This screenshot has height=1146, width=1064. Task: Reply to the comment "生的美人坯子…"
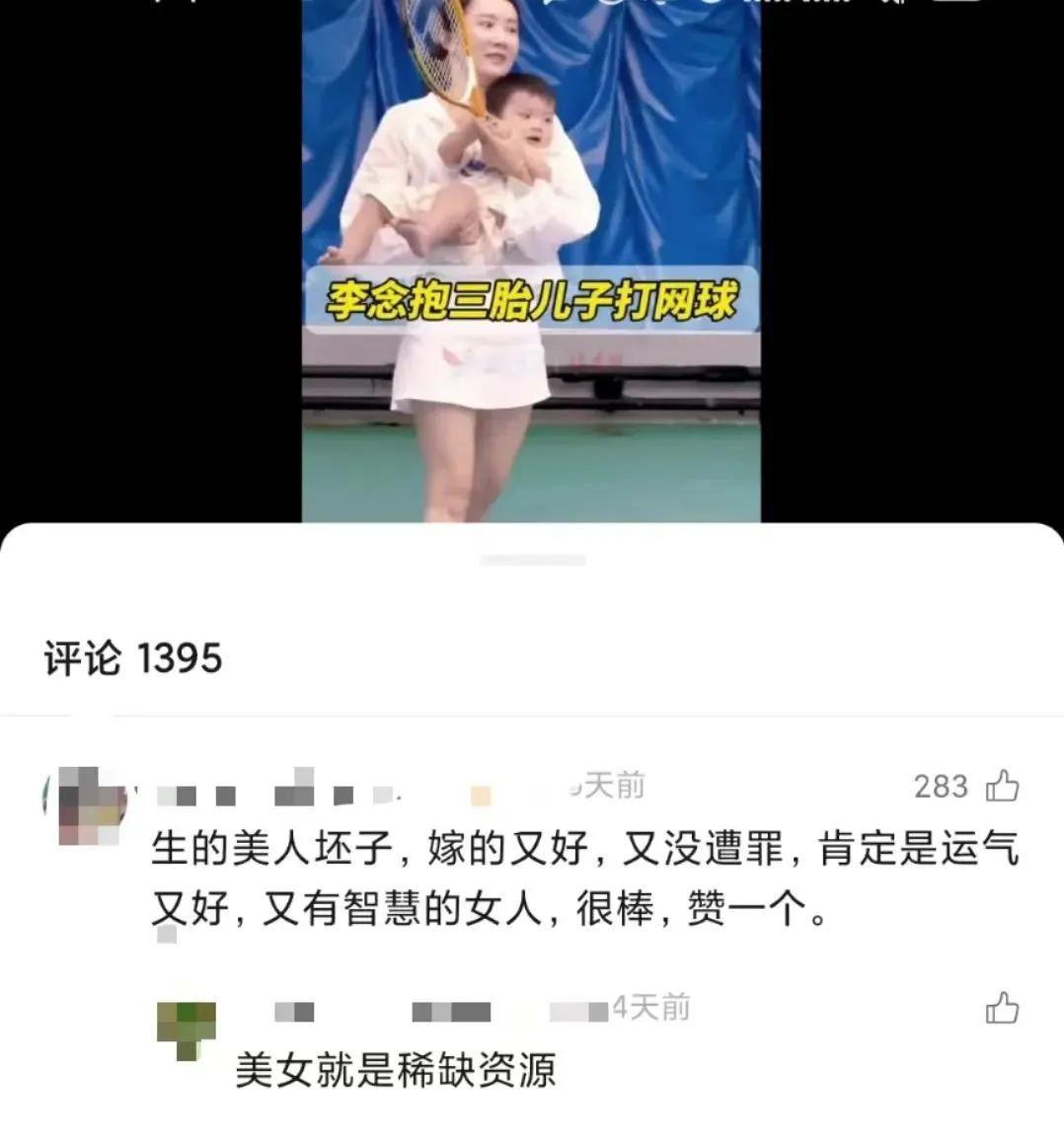click(x=582, y=879)
